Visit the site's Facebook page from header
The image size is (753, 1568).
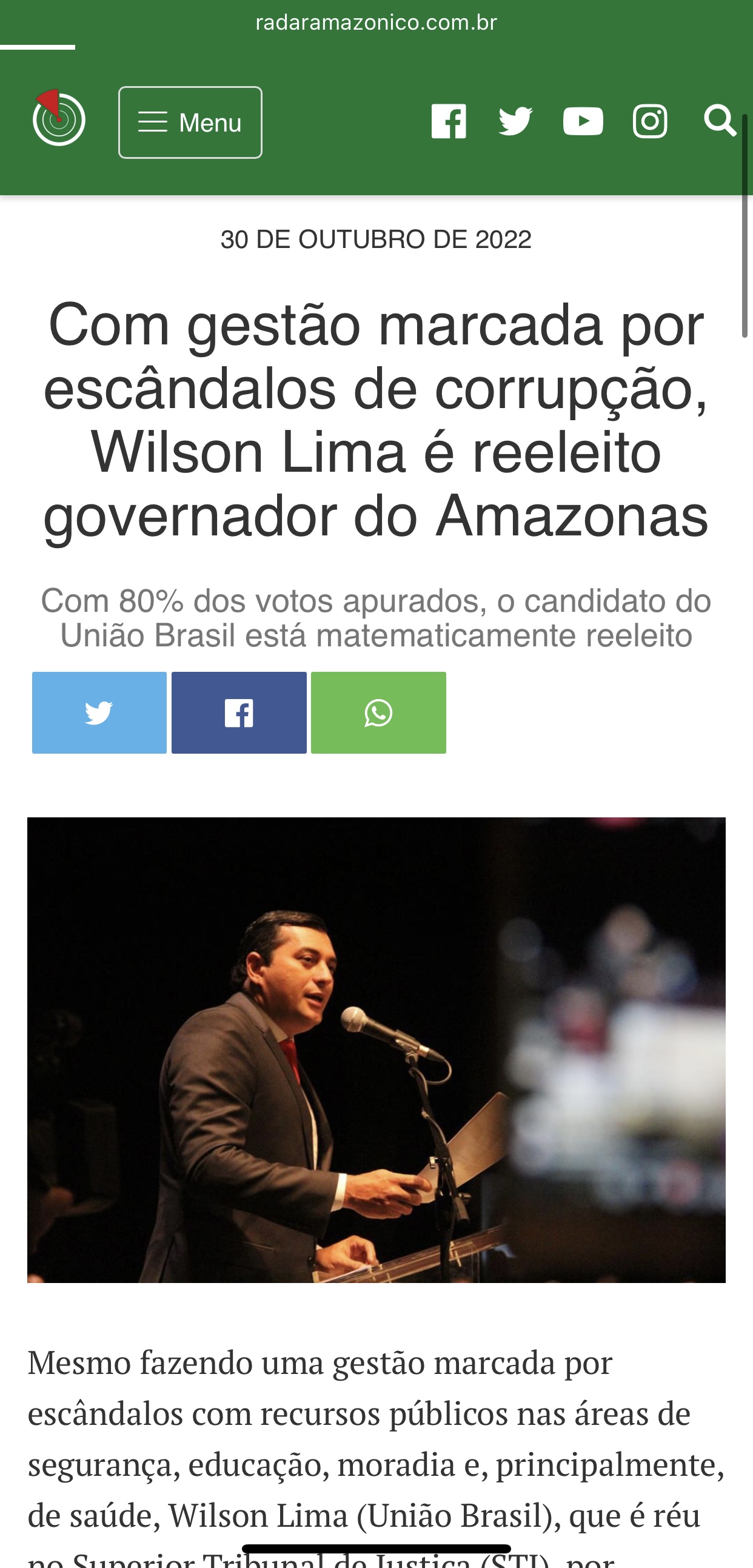click(x=449, y=121)
